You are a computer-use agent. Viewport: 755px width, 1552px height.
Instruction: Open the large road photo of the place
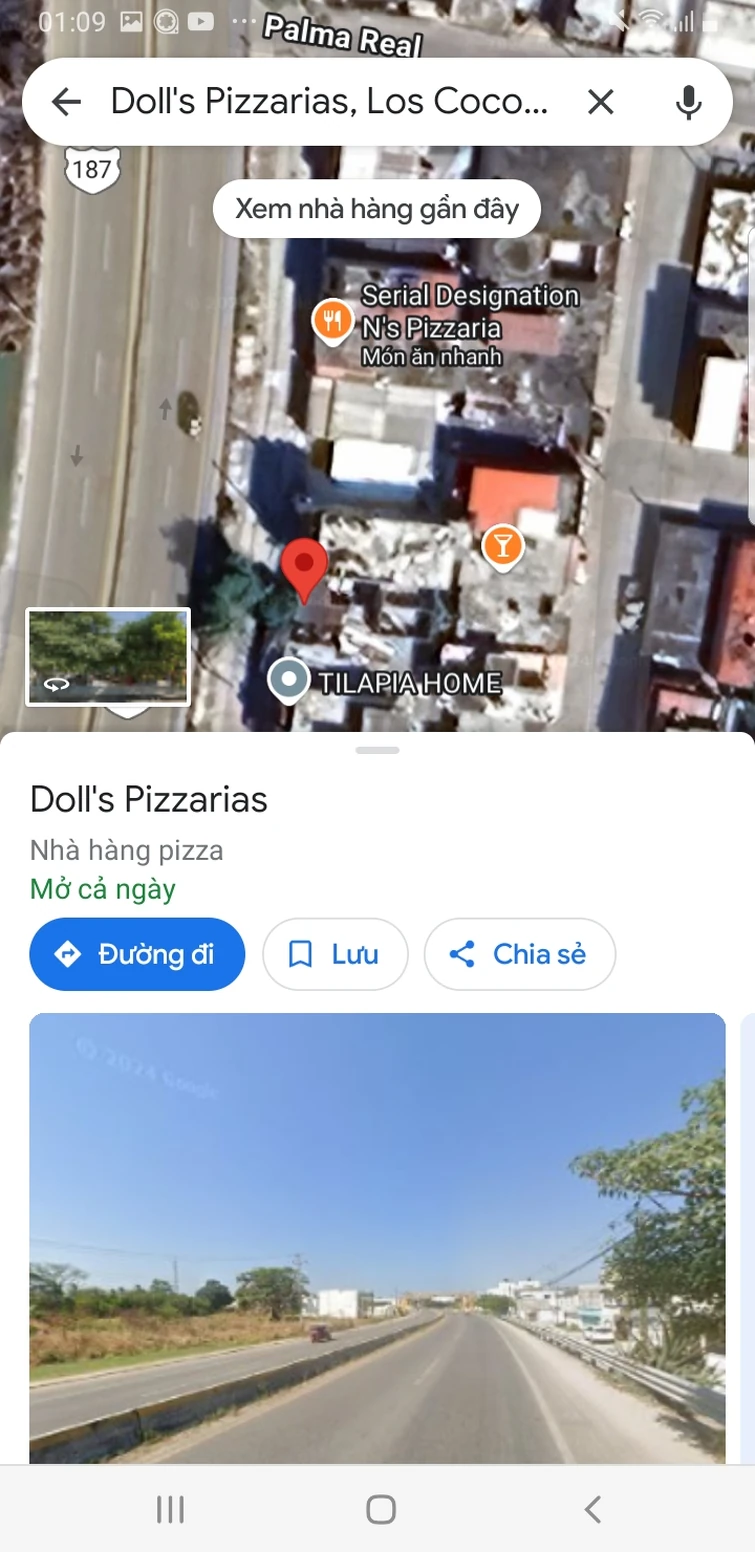point(377,1238)
